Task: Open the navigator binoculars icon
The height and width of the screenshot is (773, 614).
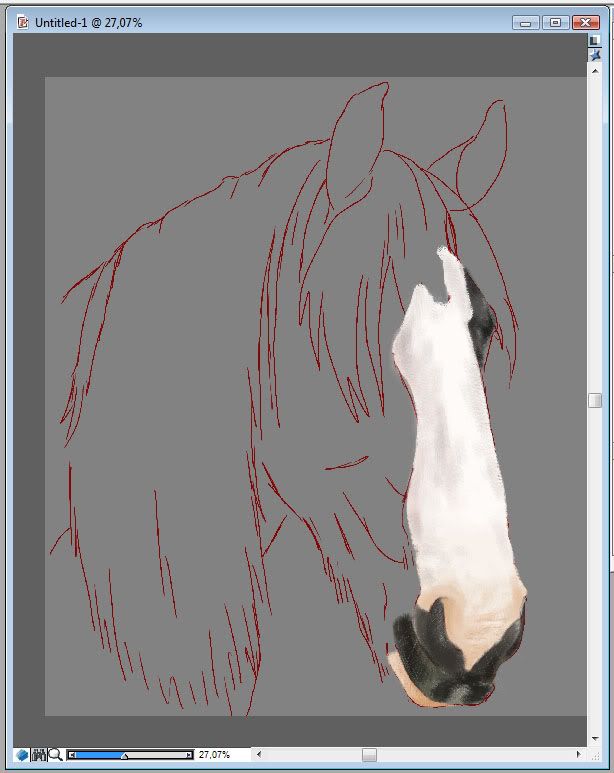Action: coord(40,754)
